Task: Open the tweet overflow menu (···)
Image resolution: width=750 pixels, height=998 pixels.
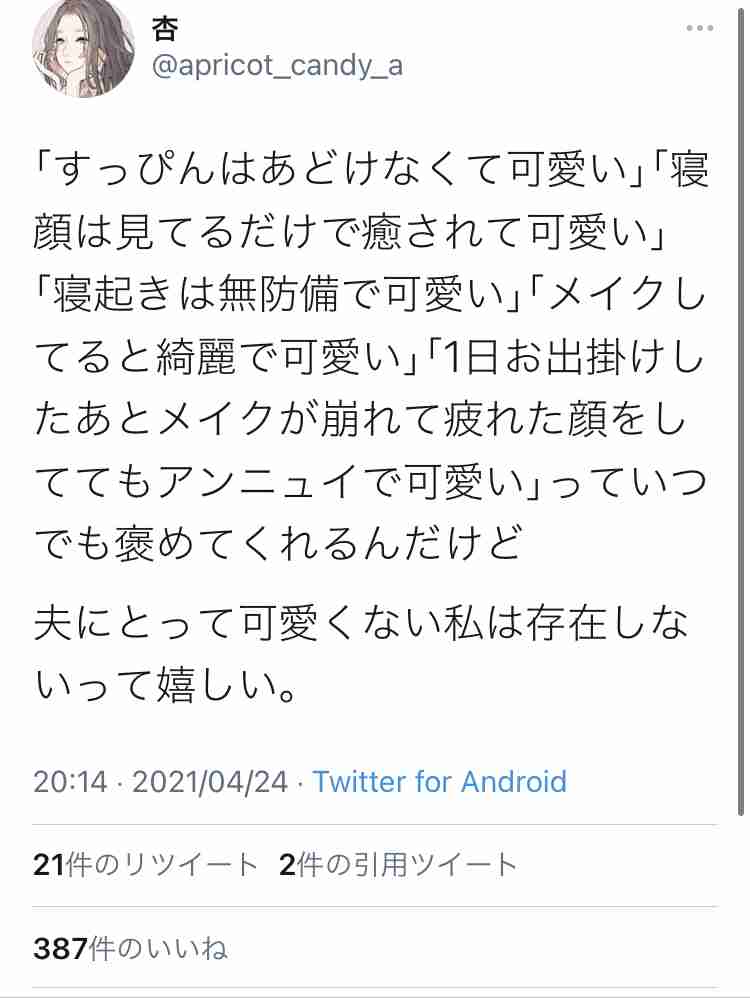Action: tap(700, 28)
